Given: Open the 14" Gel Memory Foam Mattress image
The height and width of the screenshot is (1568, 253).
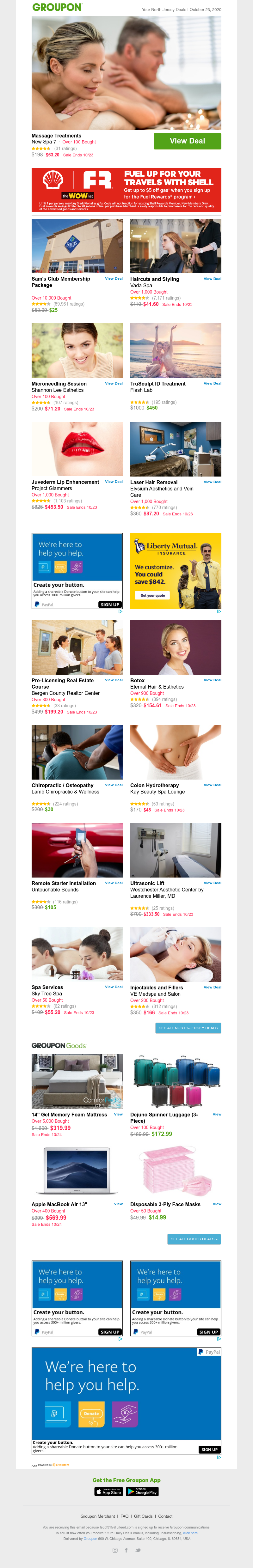Looking at the screenshot, I should (77, 1081).
